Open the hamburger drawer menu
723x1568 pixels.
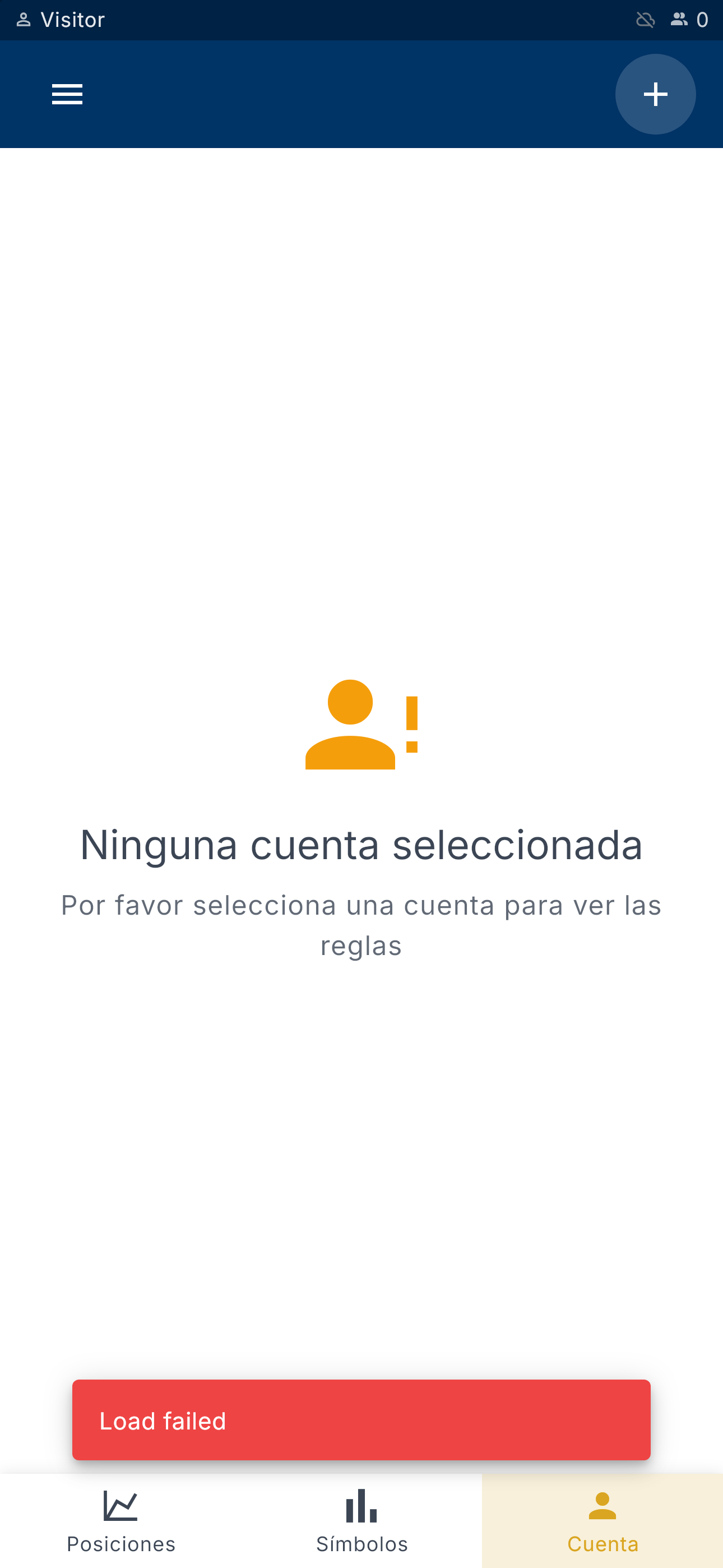(67, 94)
